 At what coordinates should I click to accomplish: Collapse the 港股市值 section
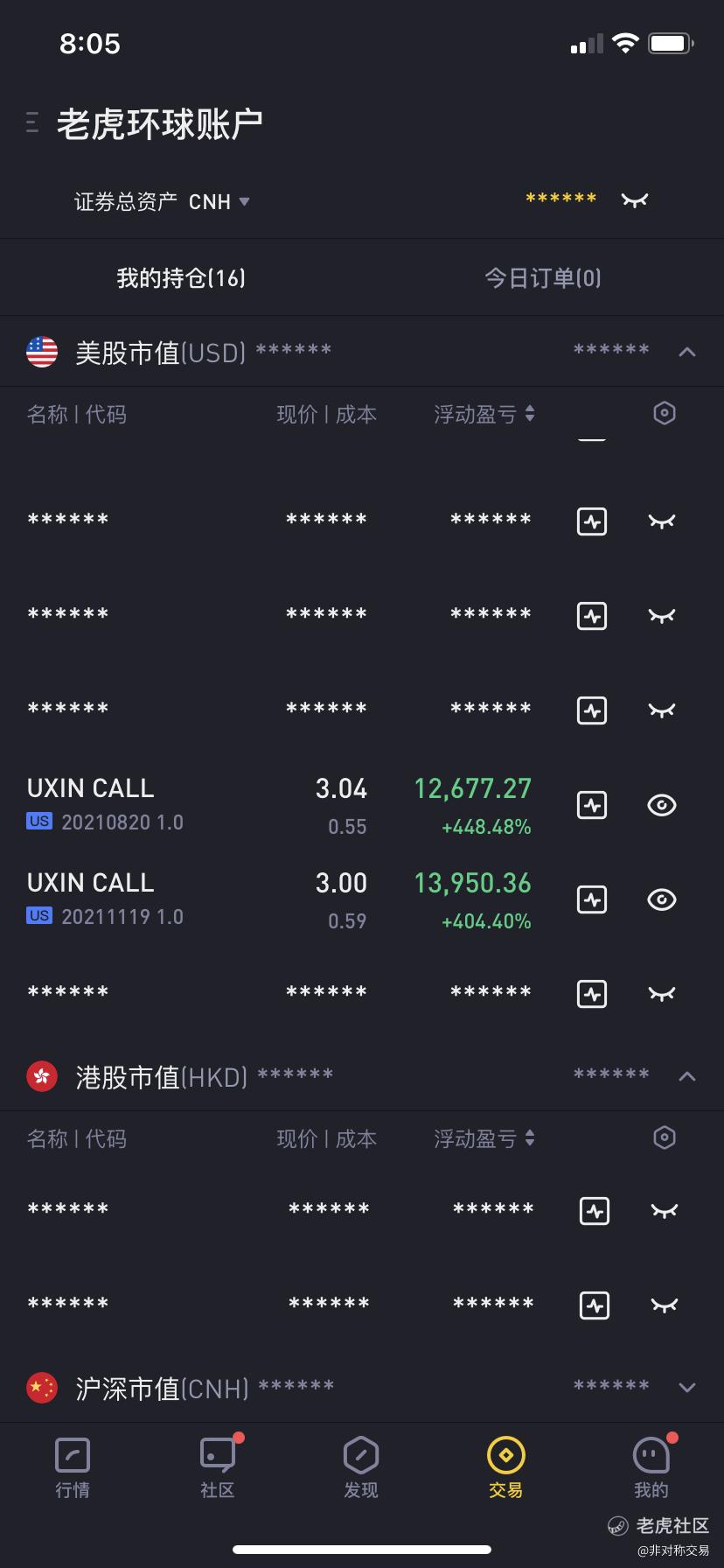[686, 1076]
